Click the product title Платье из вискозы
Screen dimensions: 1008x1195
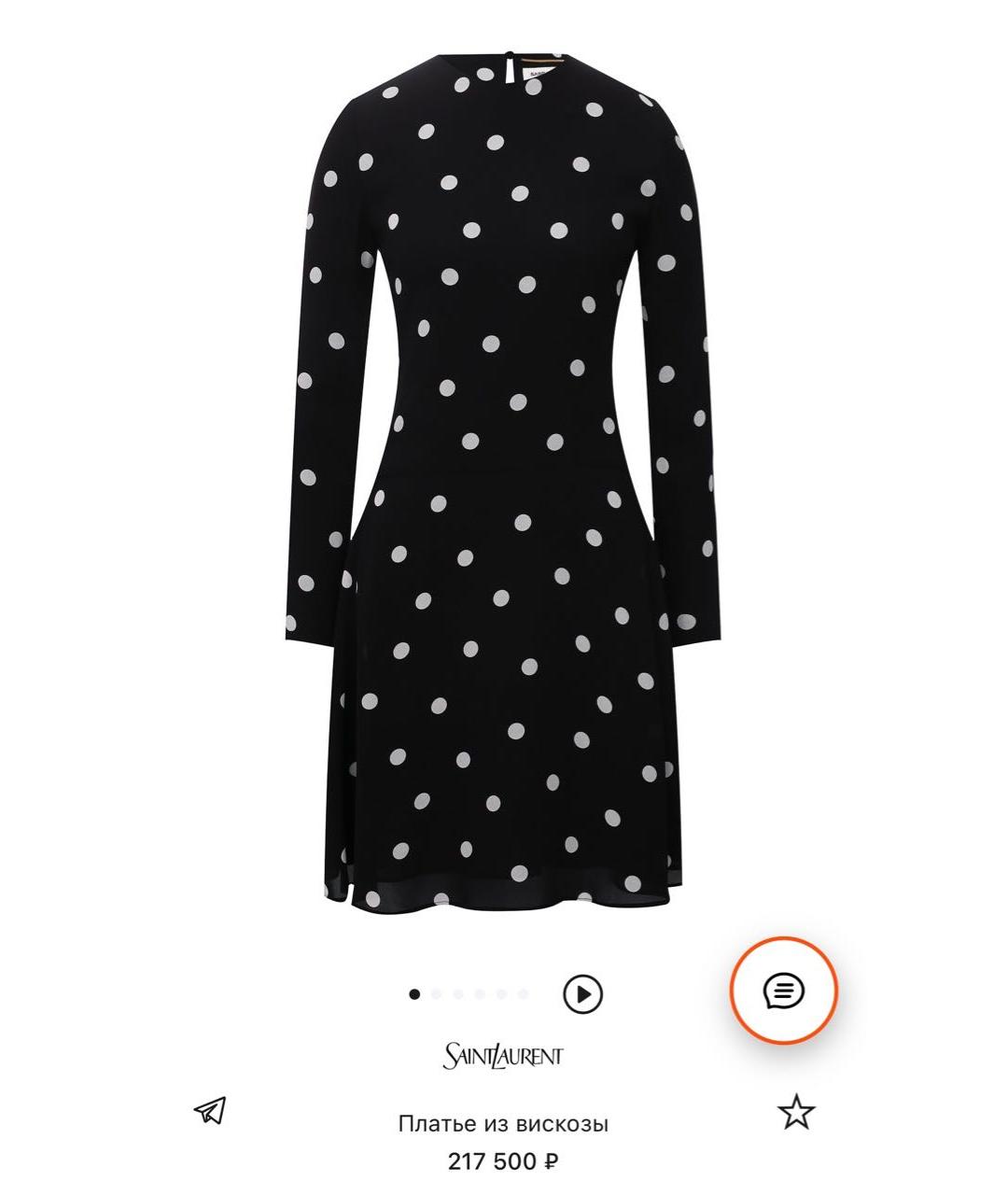(x=504, y=1124)
